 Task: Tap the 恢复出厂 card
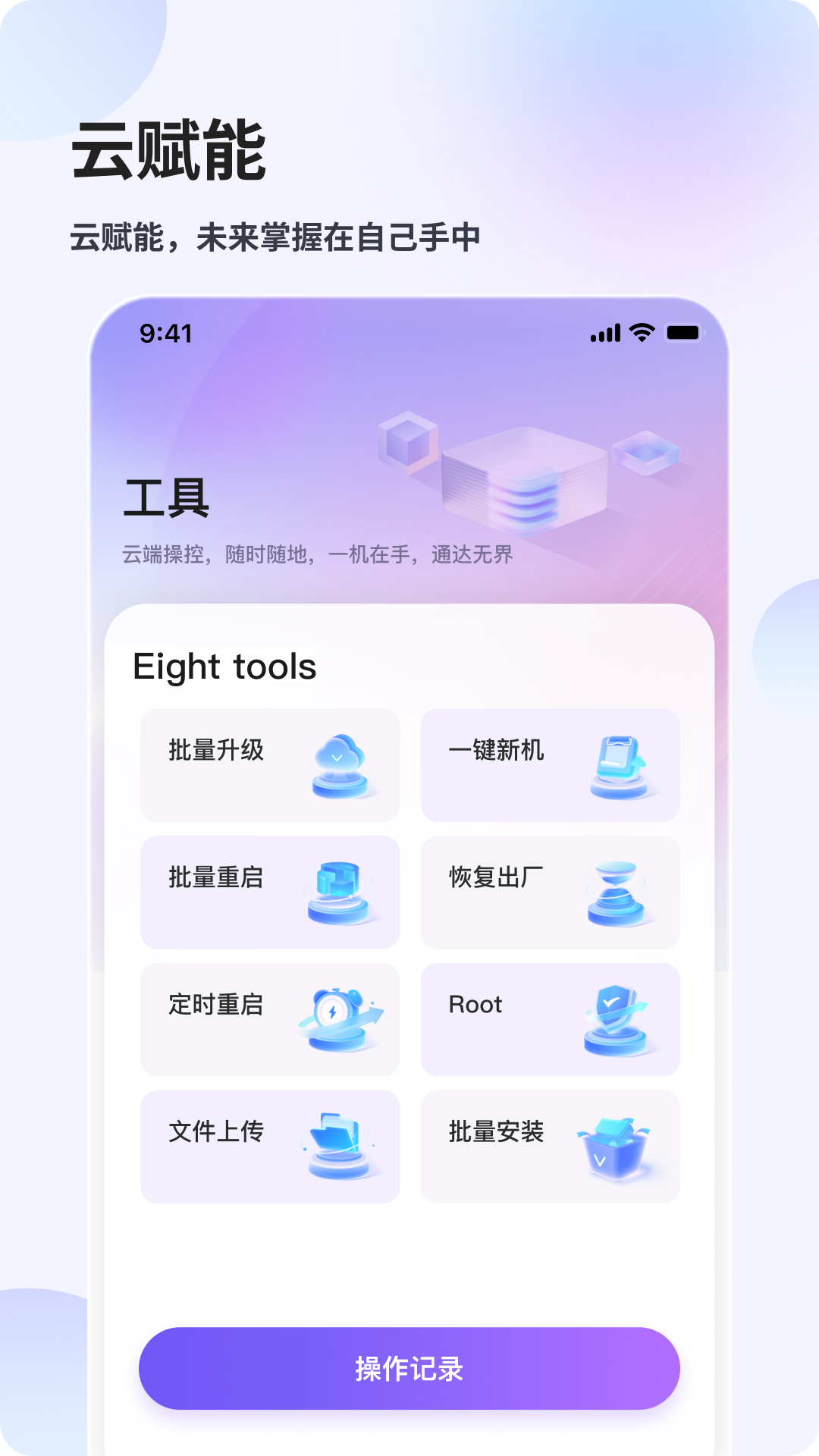click(x=551, y=892)
